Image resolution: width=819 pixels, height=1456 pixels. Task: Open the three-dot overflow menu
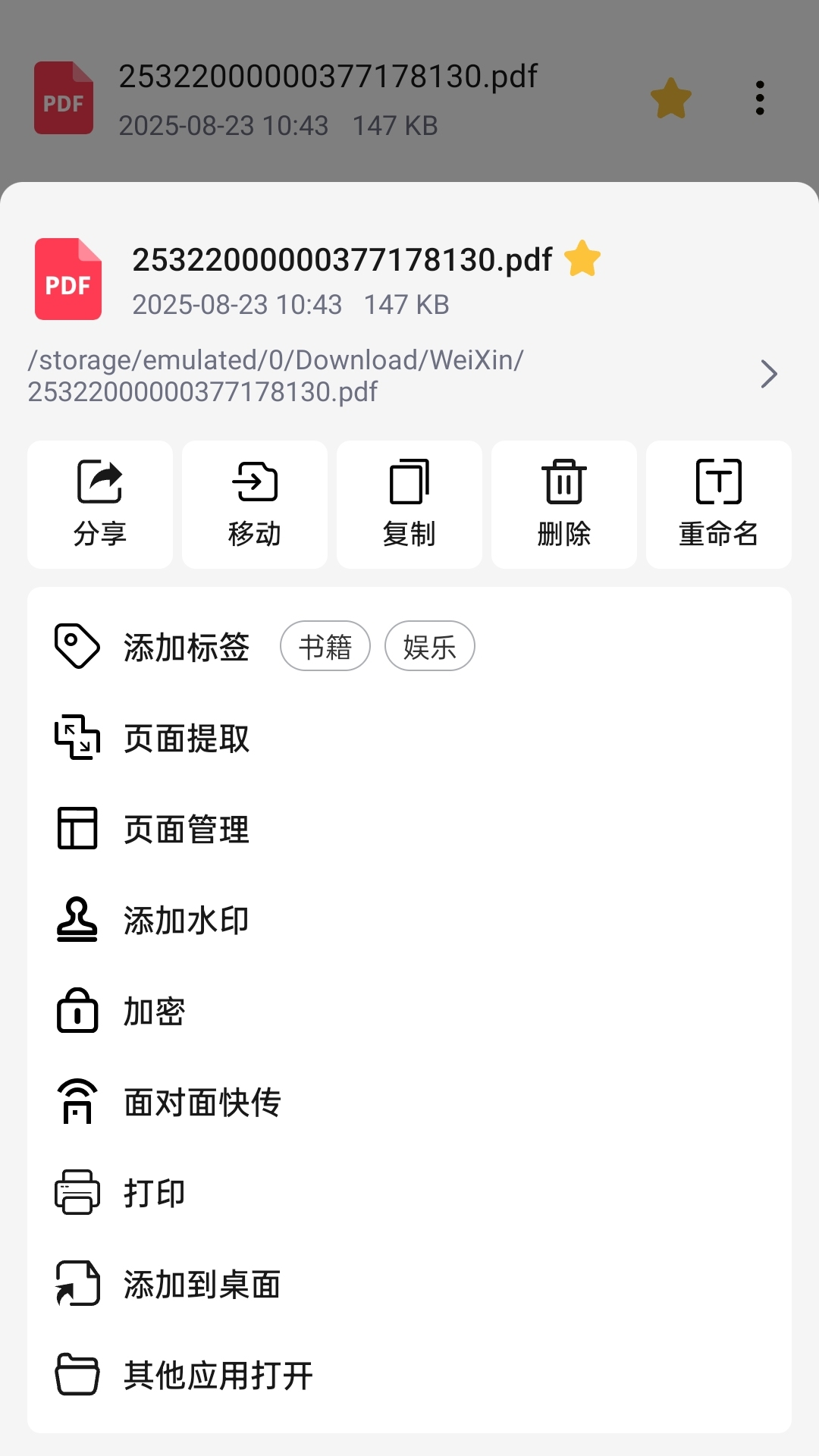[760, 99]
